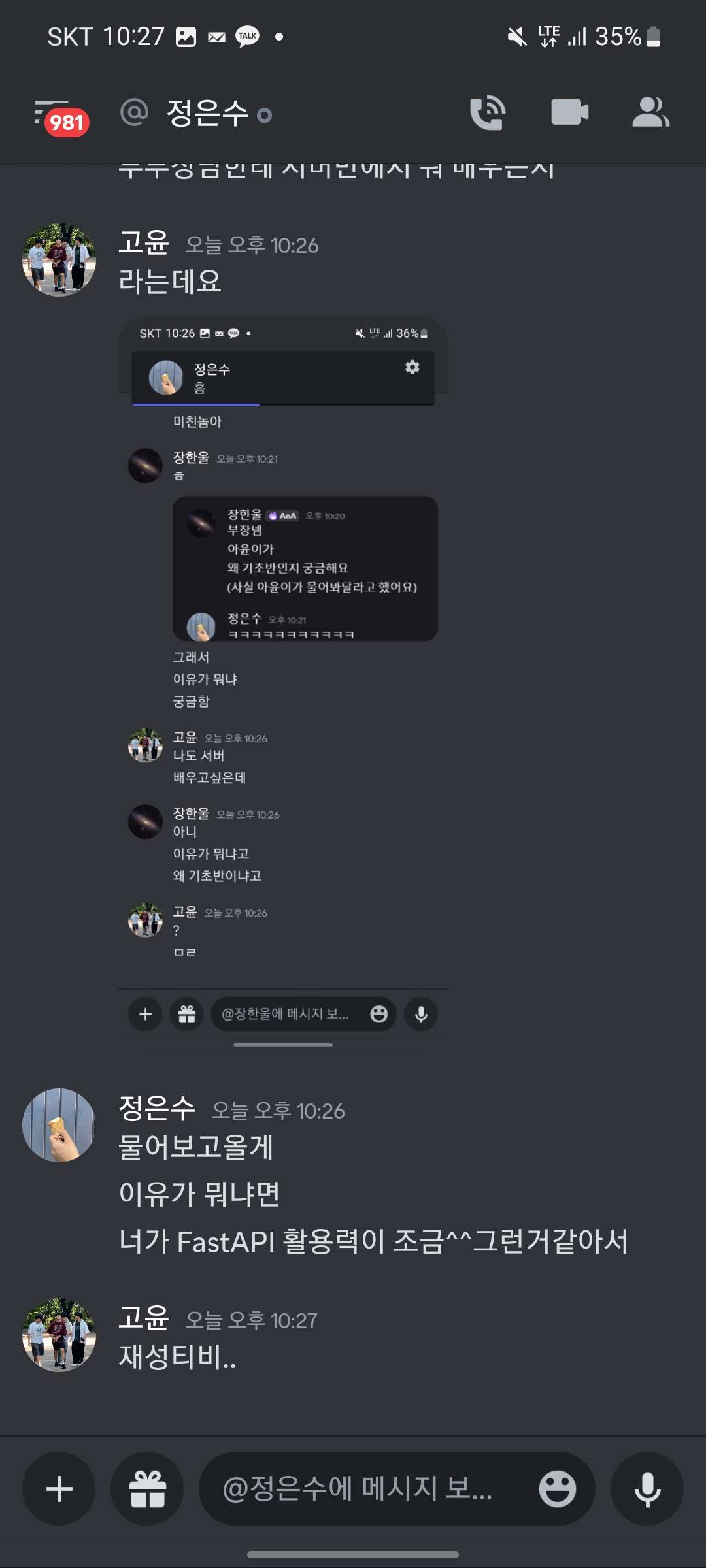Open the member list icon
706x1568 pixels.
tap(650, 112)
